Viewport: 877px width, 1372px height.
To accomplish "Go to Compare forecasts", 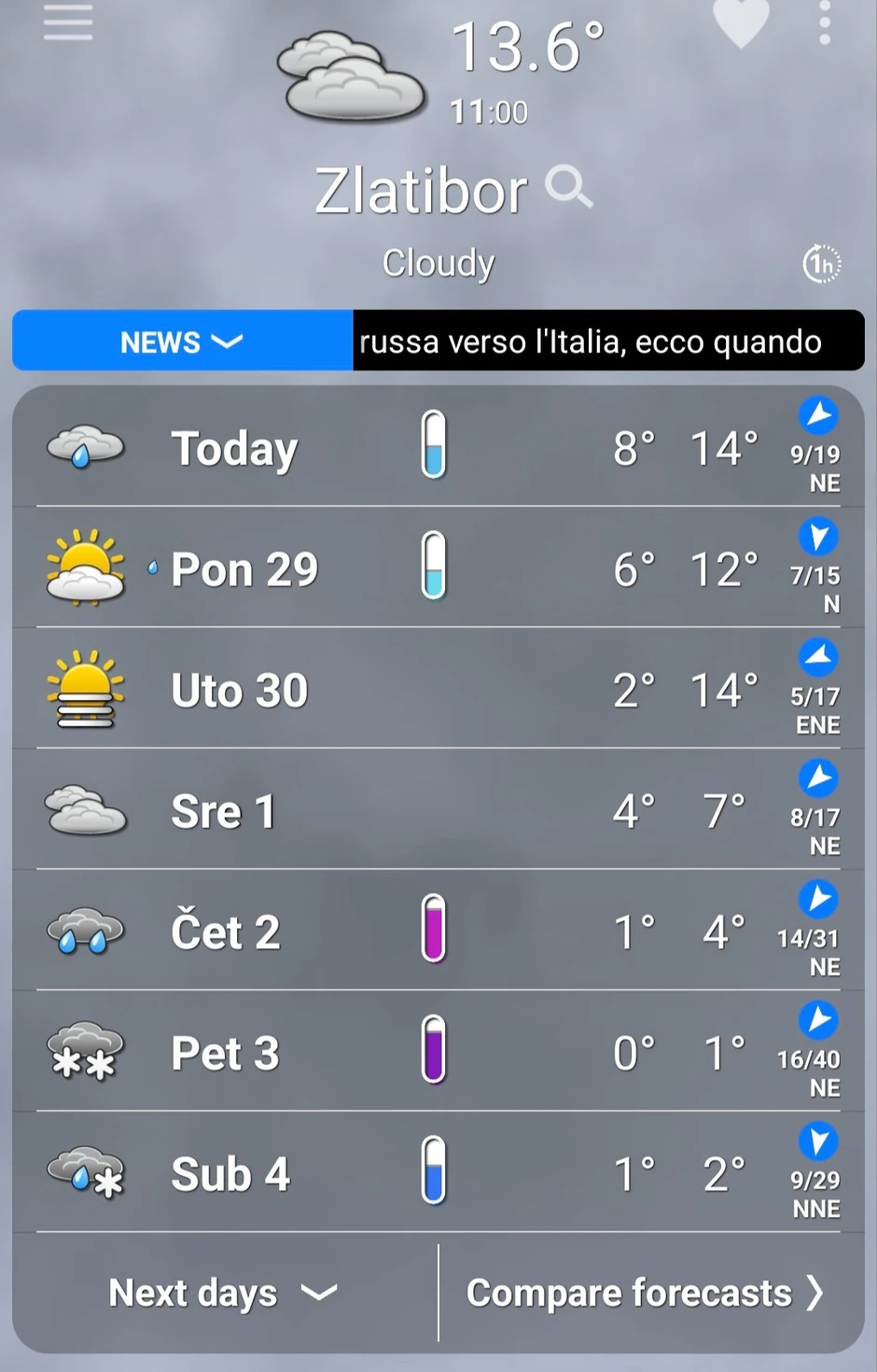I will (x=645, y=1293).
